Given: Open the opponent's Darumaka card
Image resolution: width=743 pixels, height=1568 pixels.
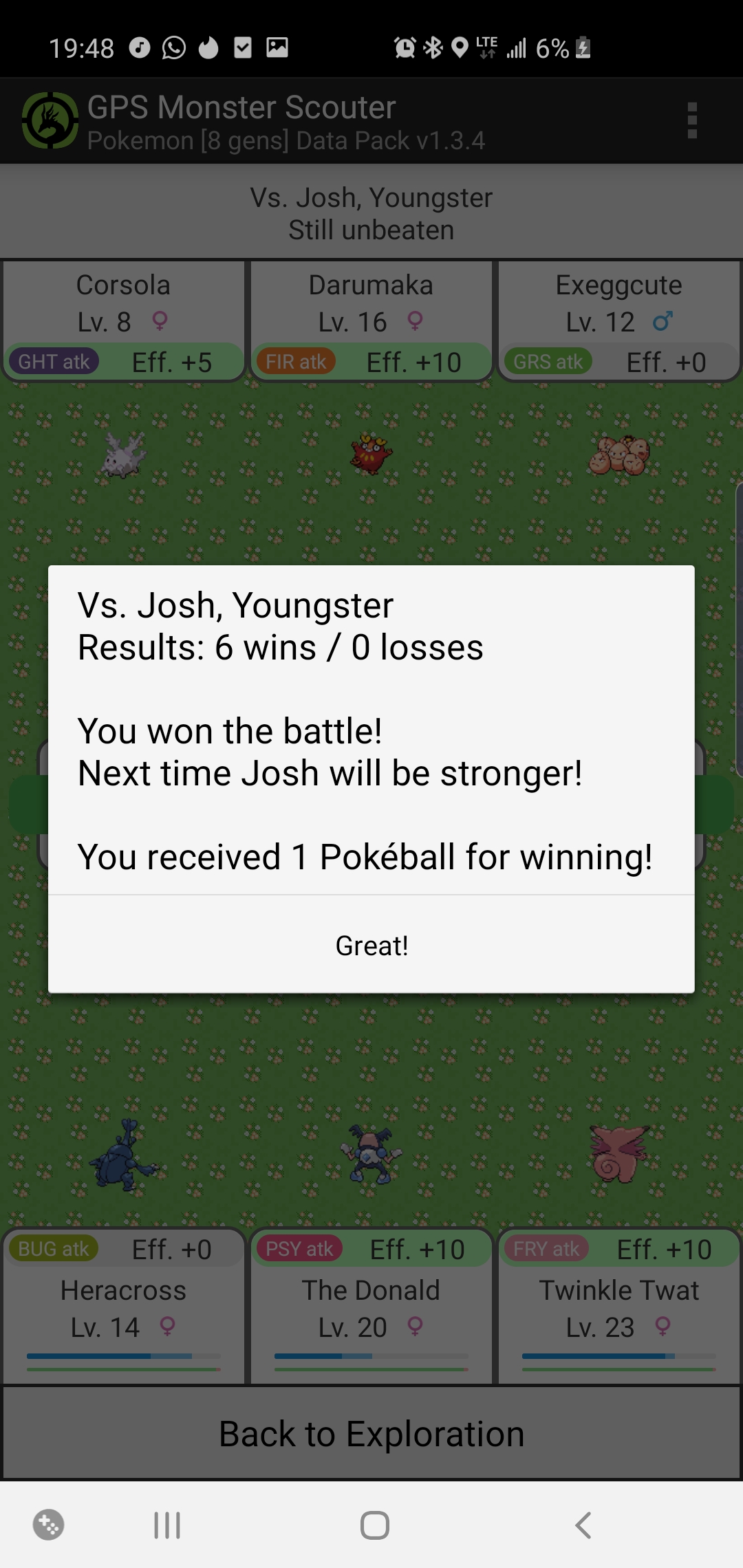Looking at the screenshot, I should point(371,320).
